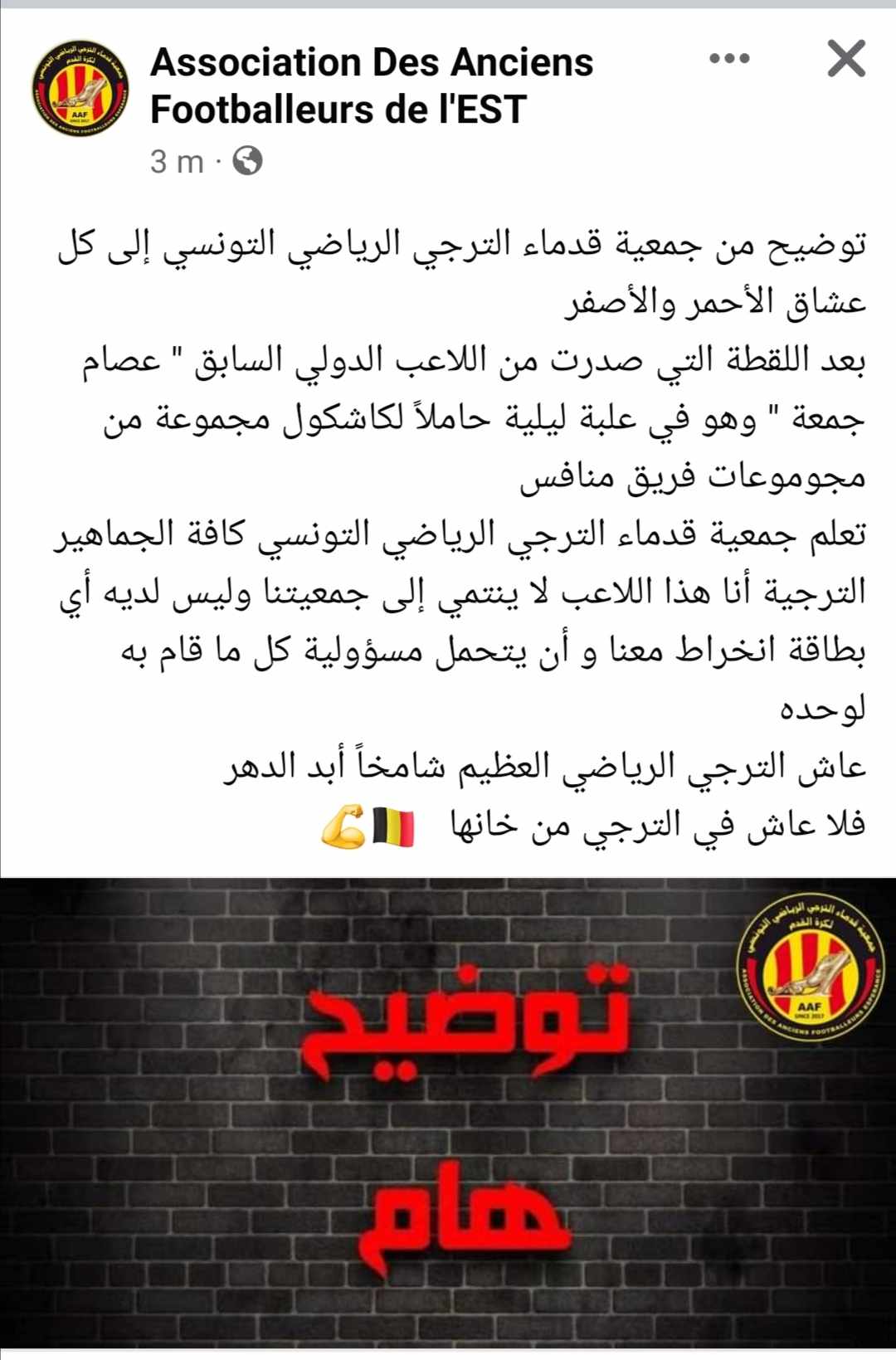Tap the 3 m post timestamp
Screen dimensions: 896x1360
pyautogui.click(x=176, y=161)
